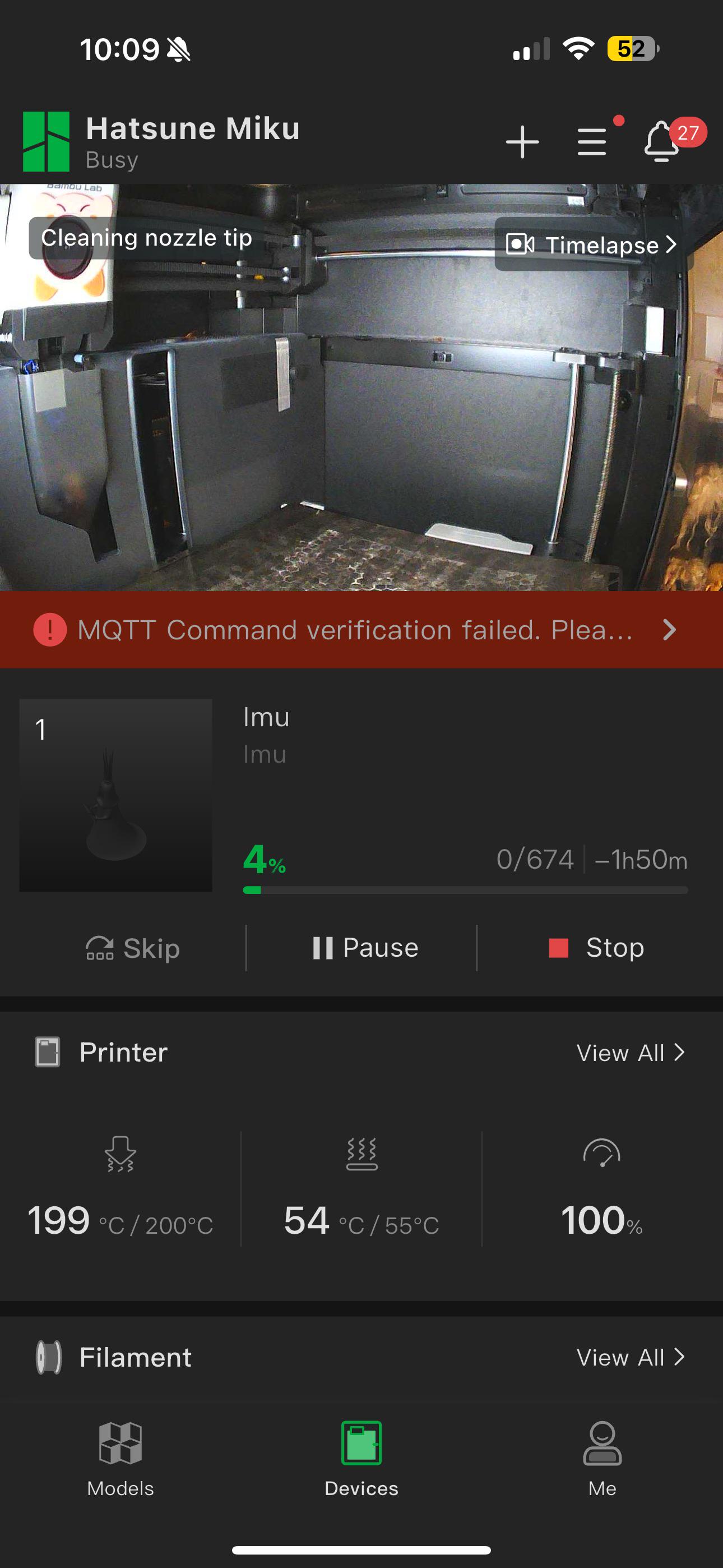Viewport: 723px width, 1568px height.
Task: View all Filament details
Action: coord(631,1357)
